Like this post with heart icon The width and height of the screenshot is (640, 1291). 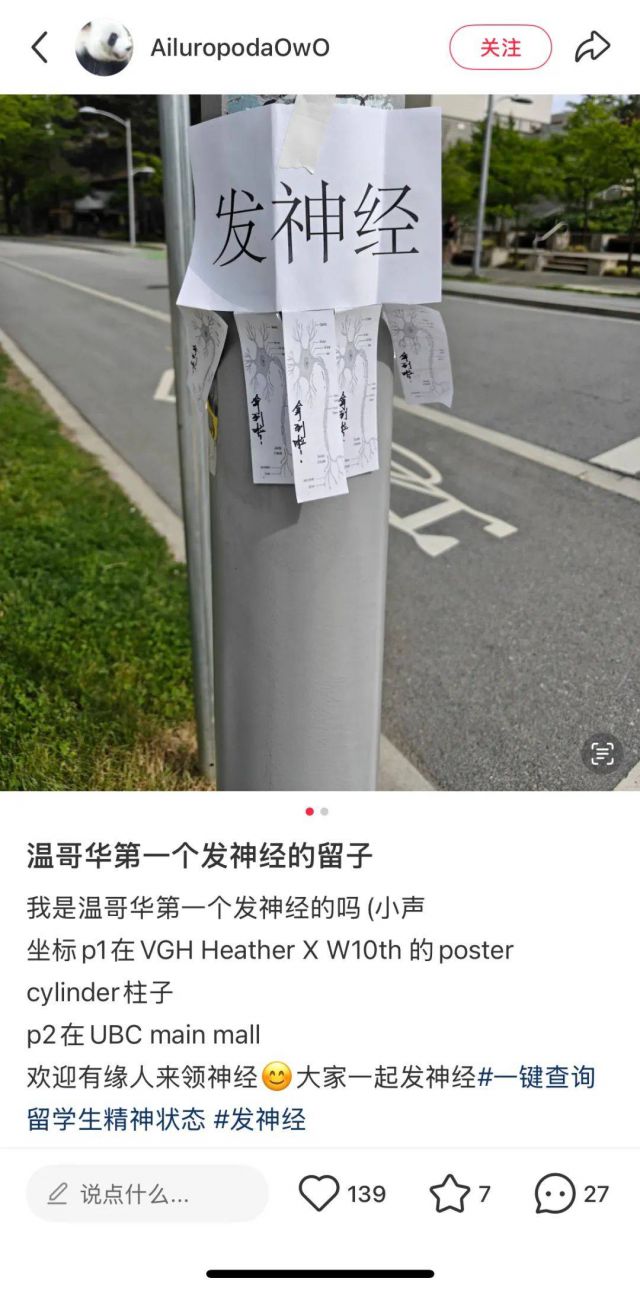(x=320, y=1193)
